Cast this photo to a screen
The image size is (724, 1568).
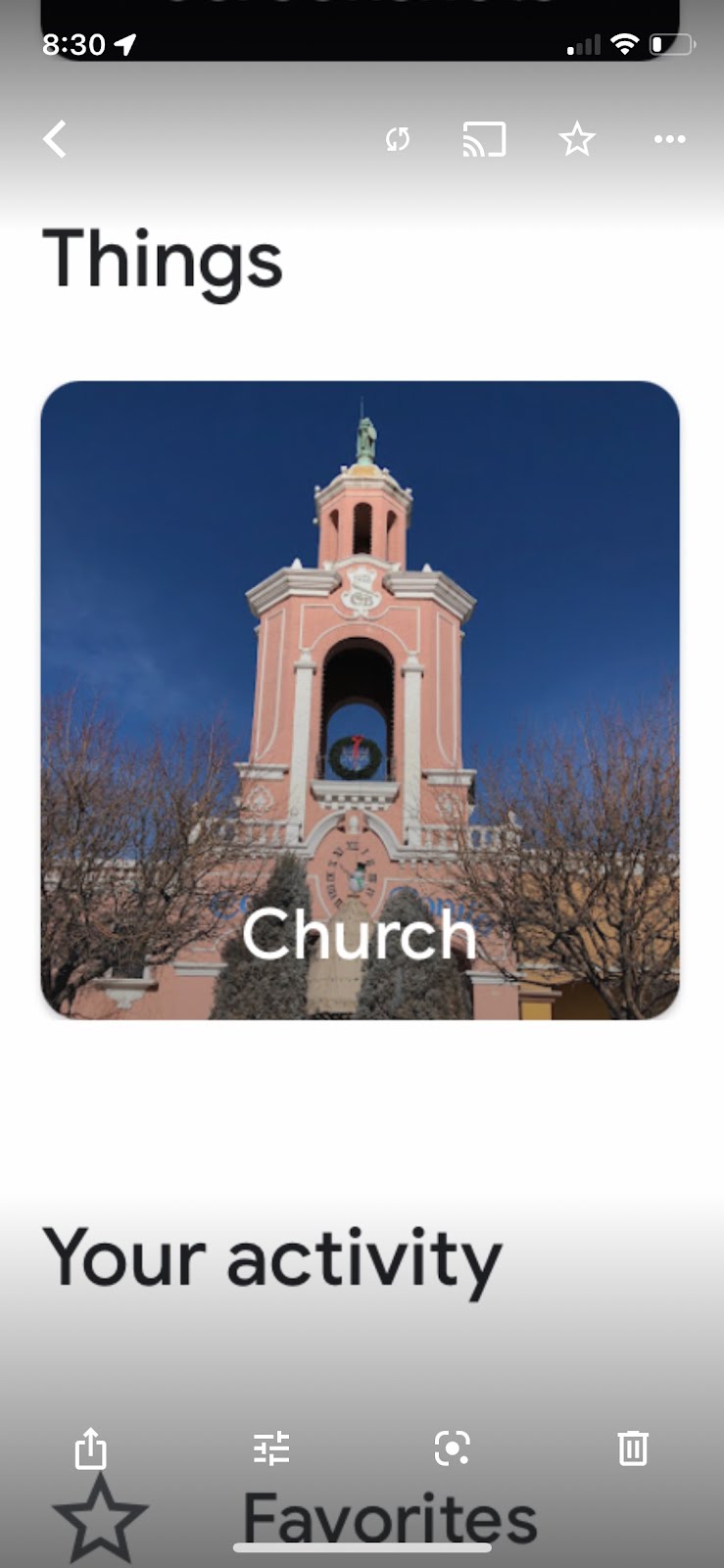484,139
